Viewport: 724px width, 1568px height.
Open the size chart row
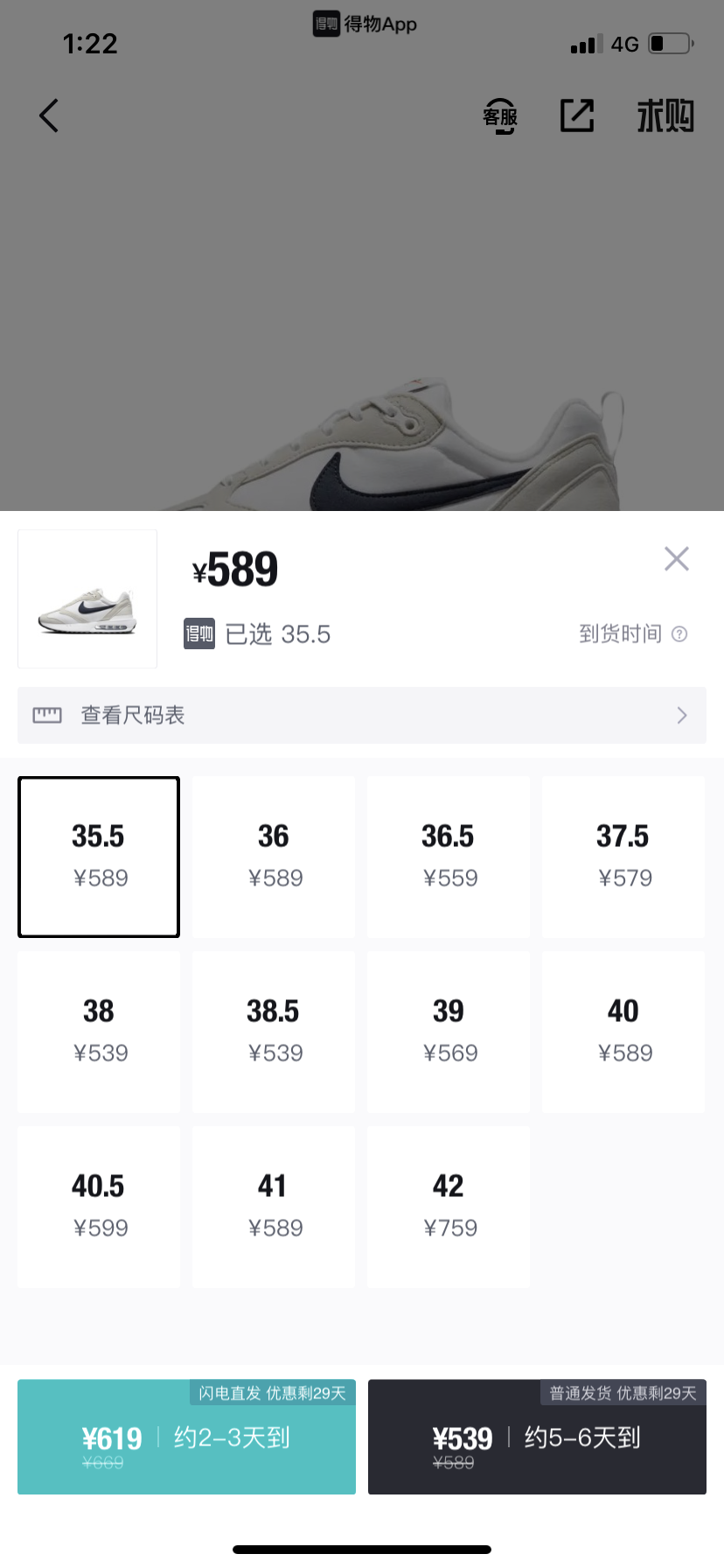tap(362, 714)
